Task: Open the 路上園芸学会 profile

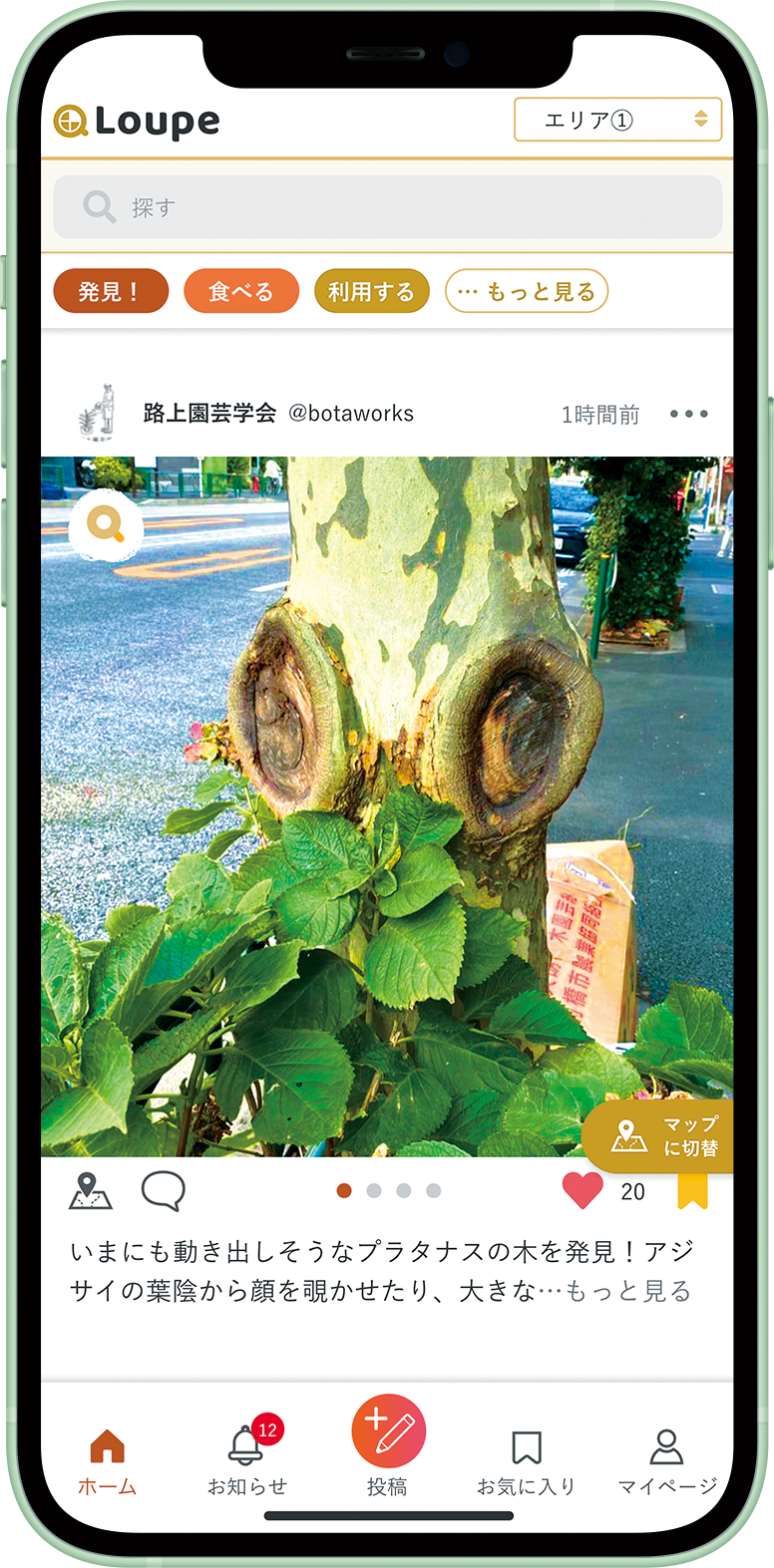Action: (x=209, y=413)
